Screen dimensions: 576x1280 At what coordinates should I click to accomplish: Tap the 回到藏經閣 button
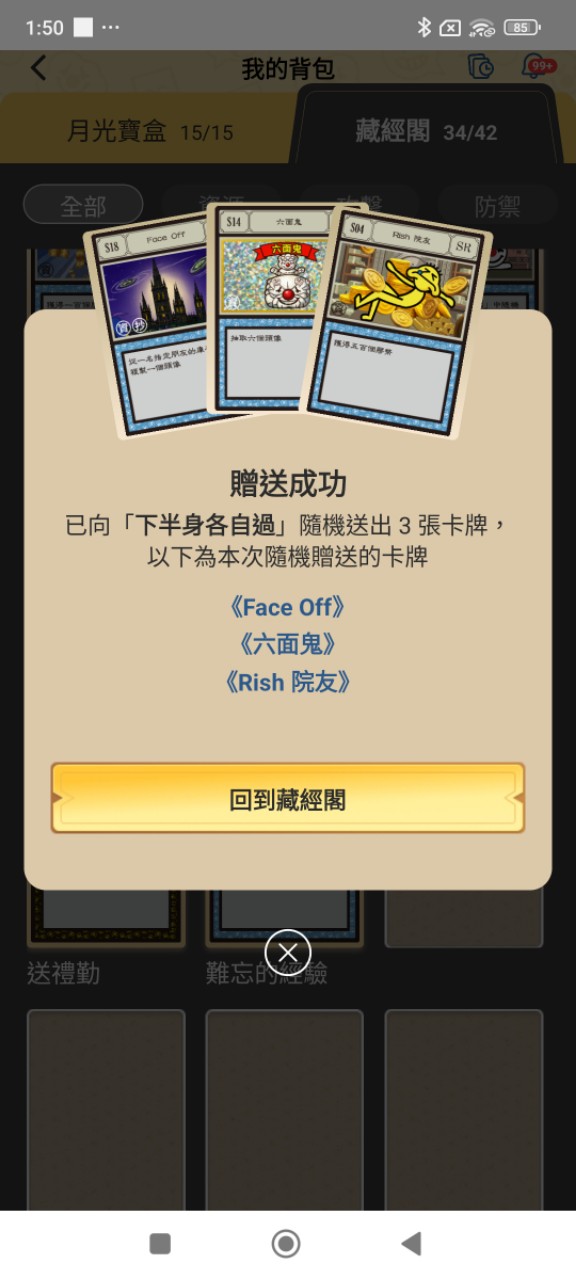288,798
